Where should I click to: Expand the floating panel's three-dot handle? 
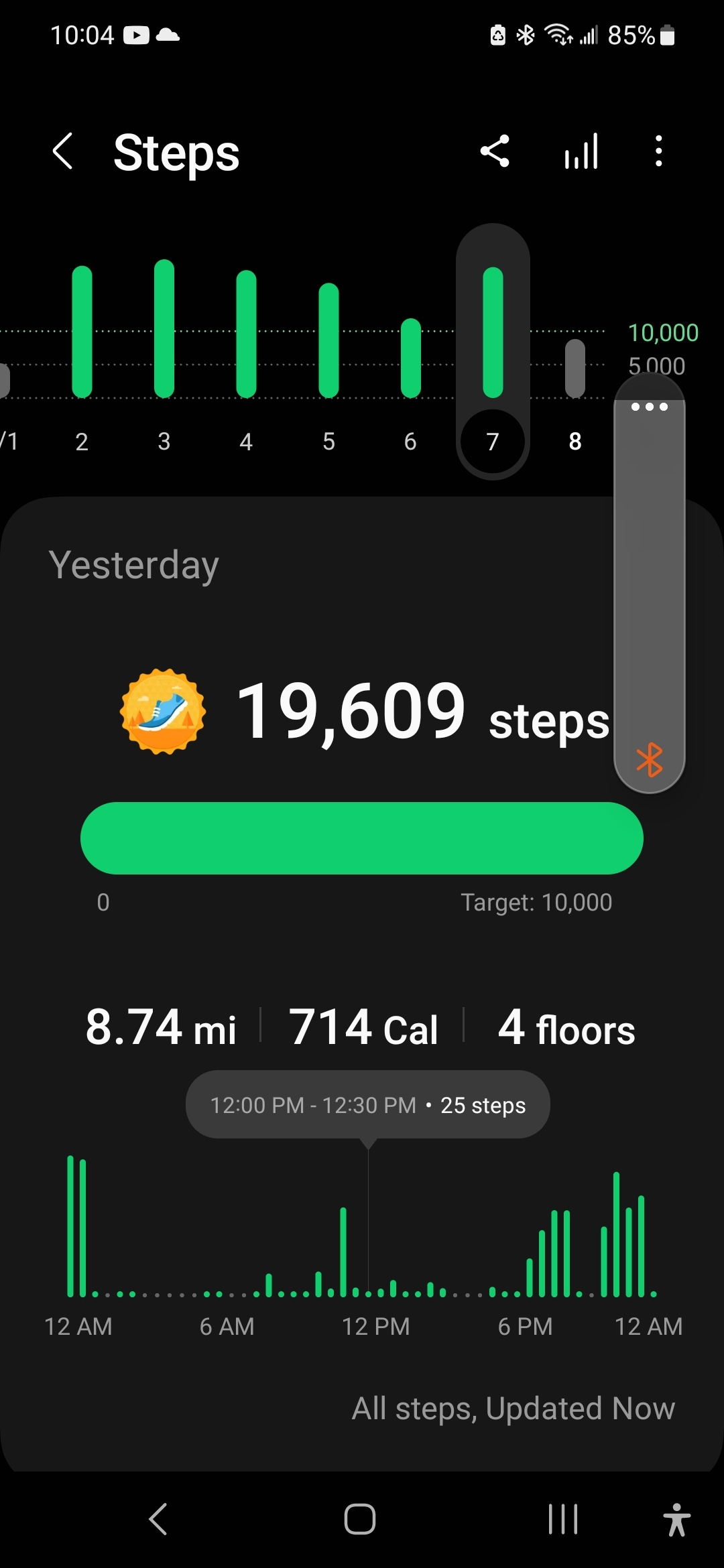click(x=650, y=407)
